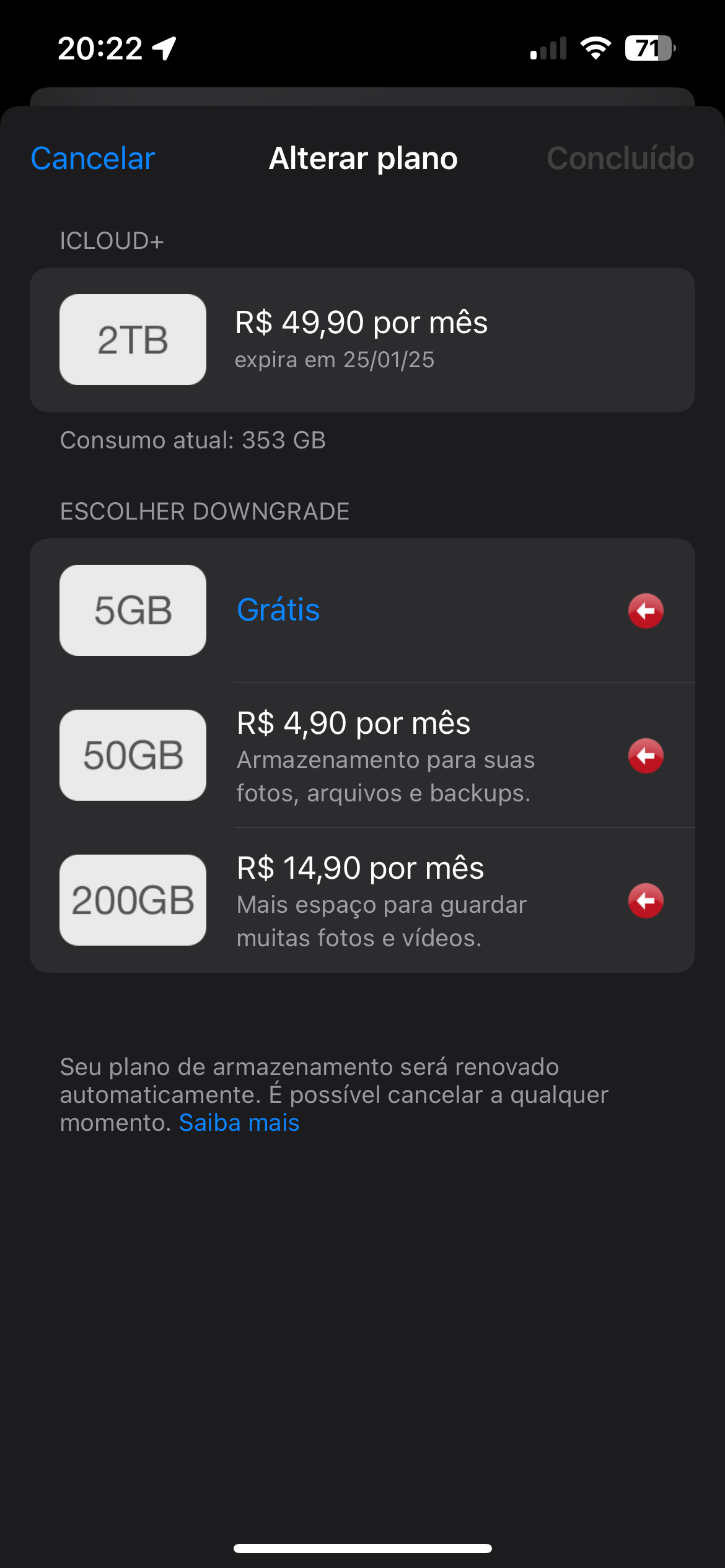Tap Cancelar to dismiss plan change

pos(93,159)
